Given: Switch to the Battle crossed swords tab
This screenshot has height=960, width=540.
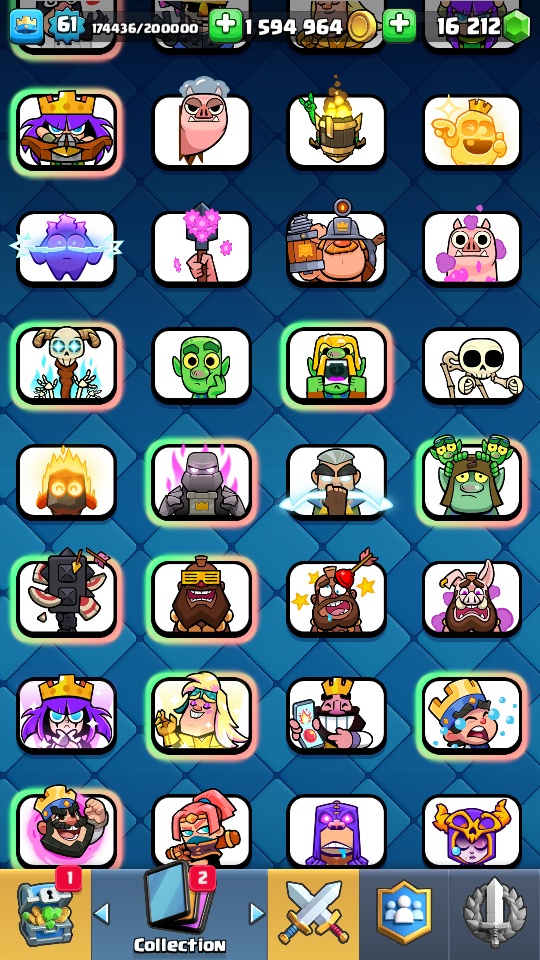Looking at the screenshot, I should click(x=313, y=914).
